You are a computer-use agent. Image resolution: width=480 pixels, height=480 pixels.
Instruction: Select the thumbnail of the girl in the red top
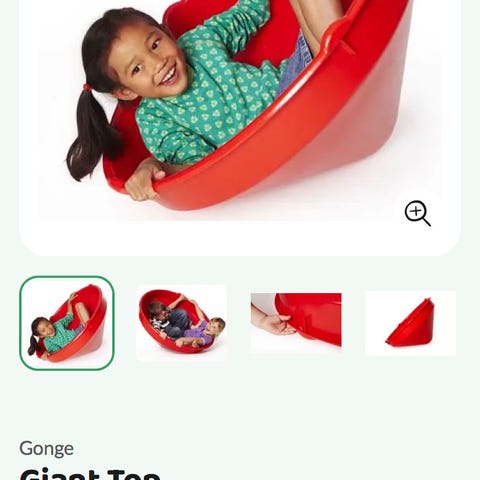[67, 323]
